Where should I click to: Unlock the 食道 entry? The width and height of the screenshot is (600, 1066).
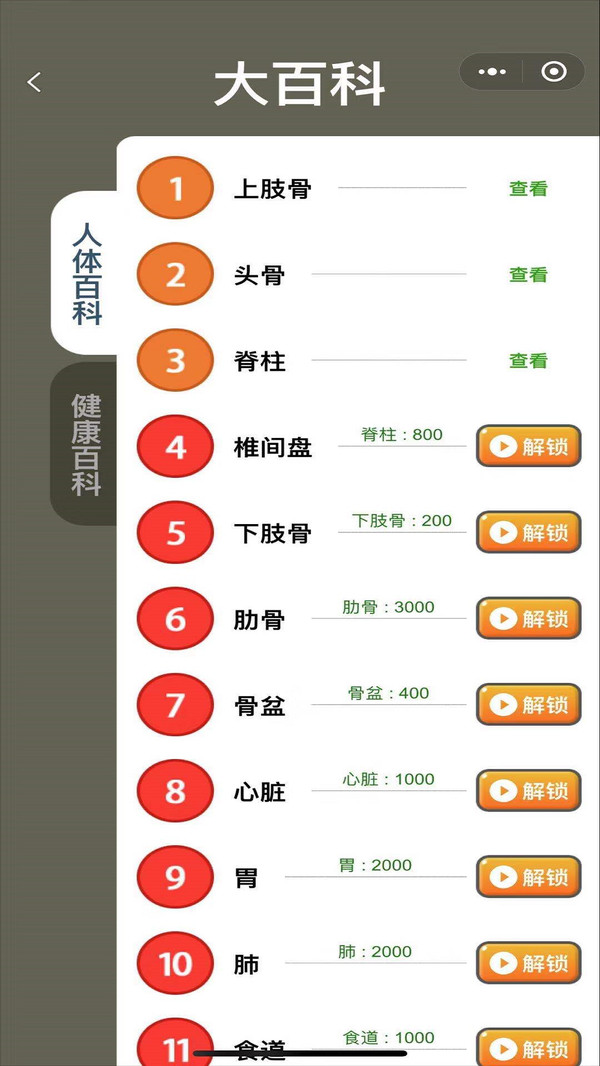(528, 1046)
